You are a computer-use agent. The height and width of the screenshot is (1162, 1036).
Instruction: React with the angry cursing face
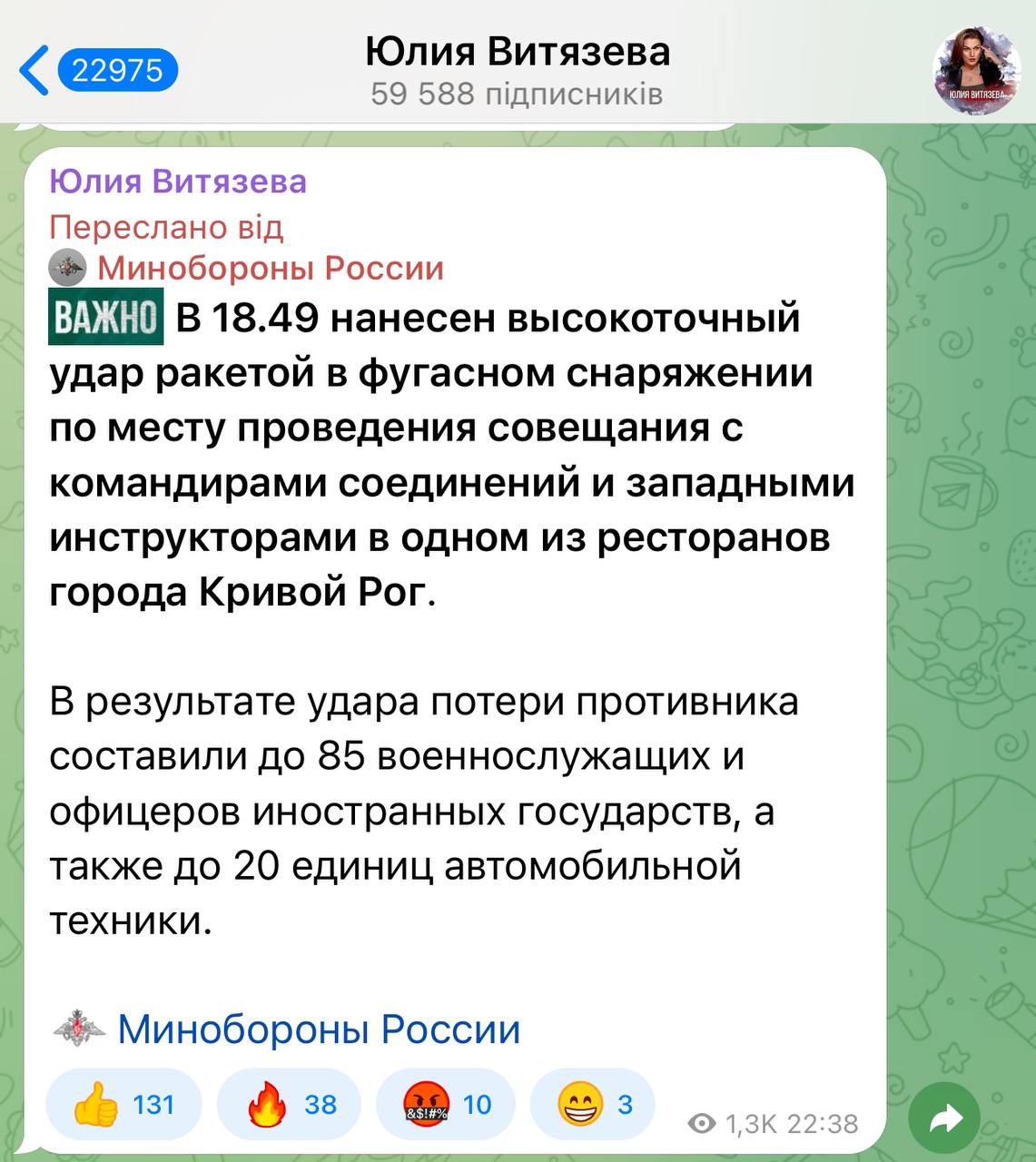click(446, 1104)
